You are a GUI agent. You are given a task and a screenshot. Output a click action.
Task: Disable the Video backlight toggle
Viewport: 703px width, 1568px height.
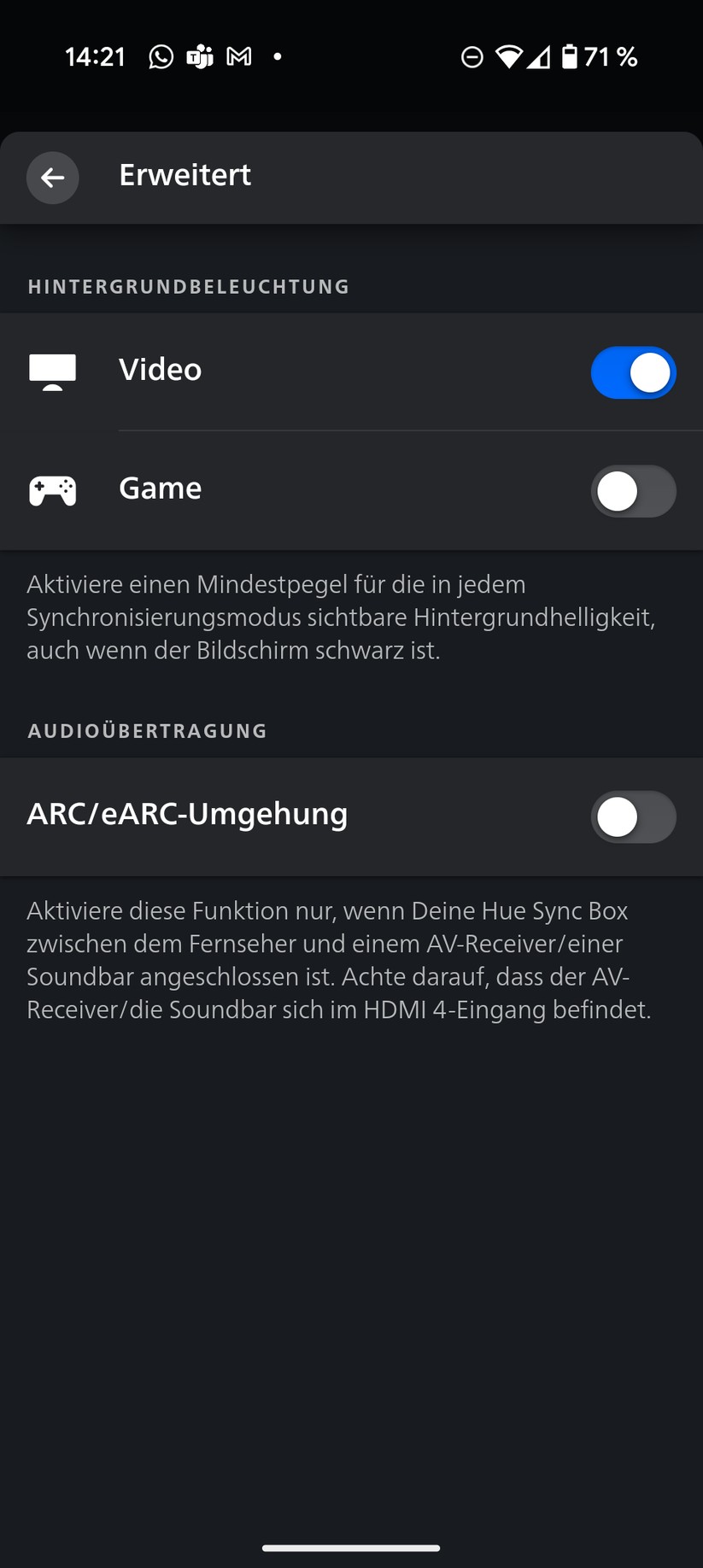click(633, 372)
